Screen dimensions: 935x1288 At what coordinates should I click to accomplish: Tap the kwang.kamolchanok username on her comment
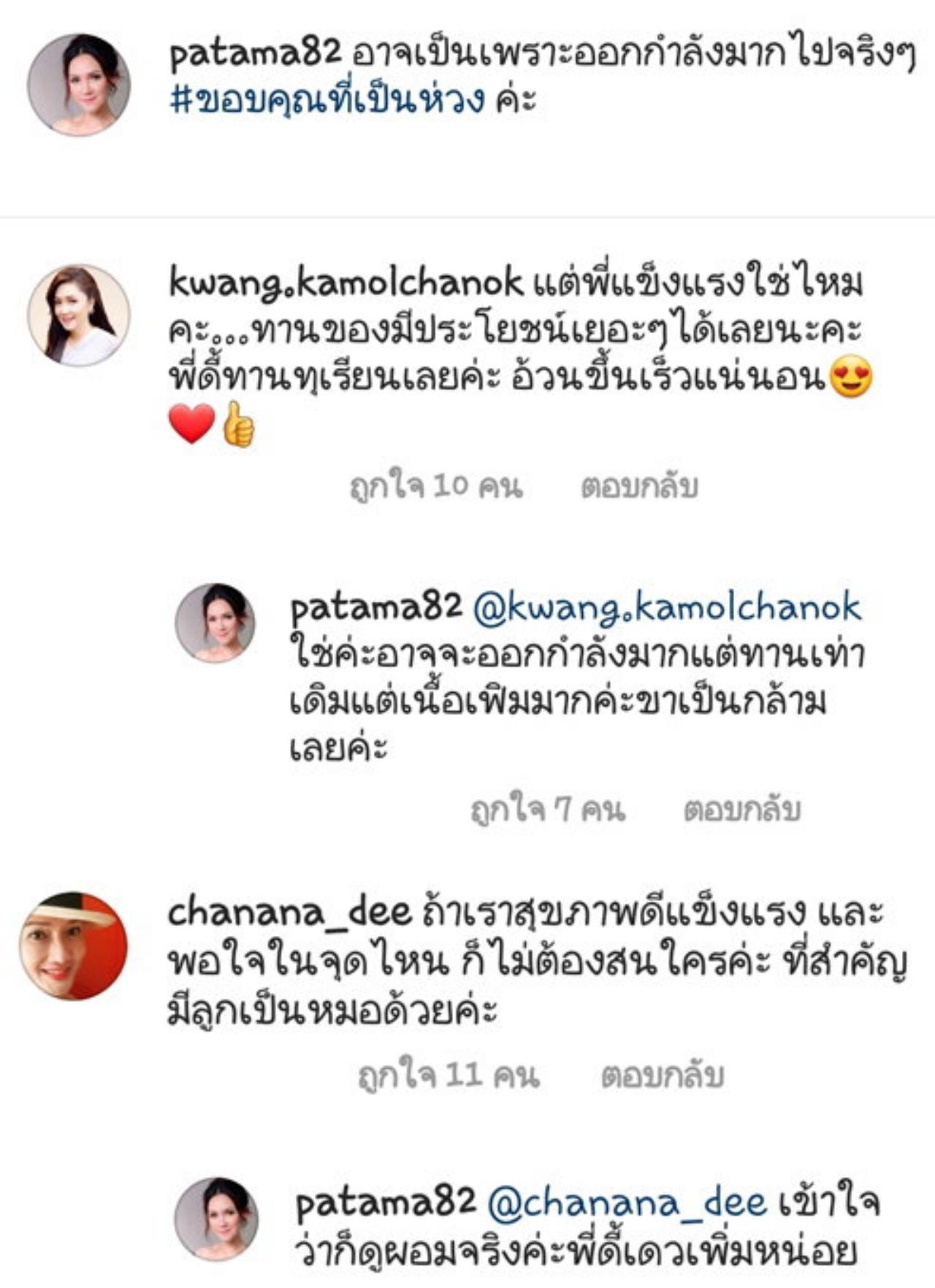click(x=346, y=283)
